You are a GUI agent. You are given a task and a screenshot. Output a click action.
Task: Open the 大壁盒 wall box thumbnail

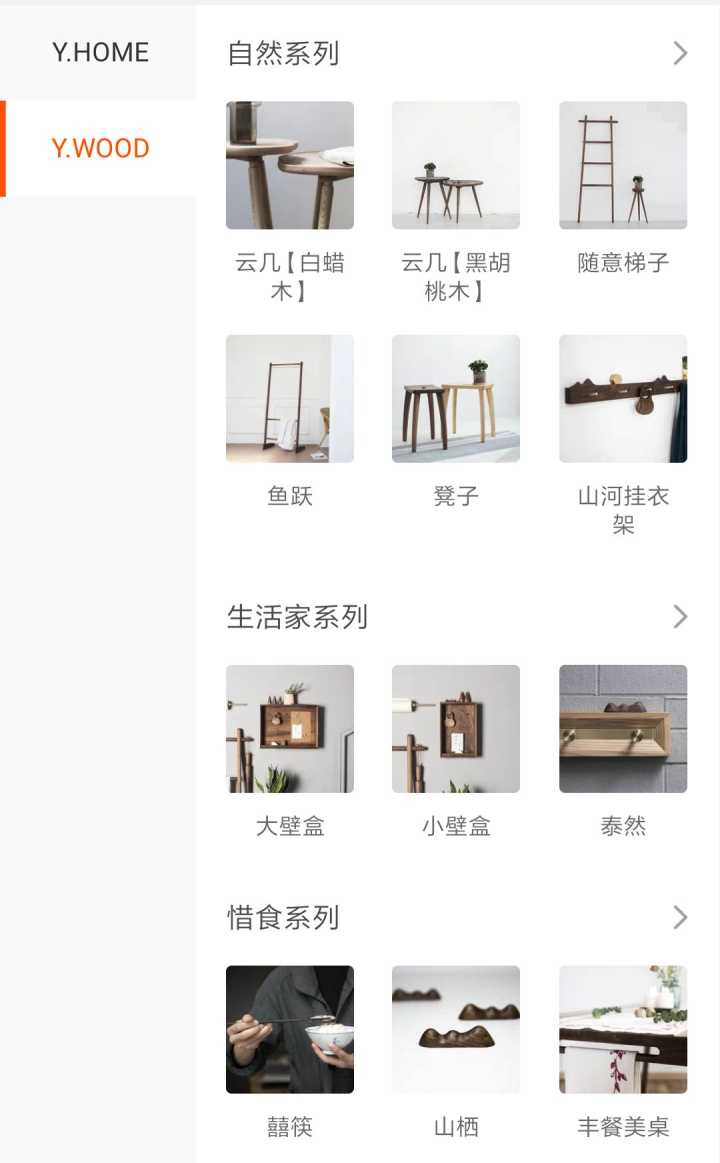tap(290, 728)
